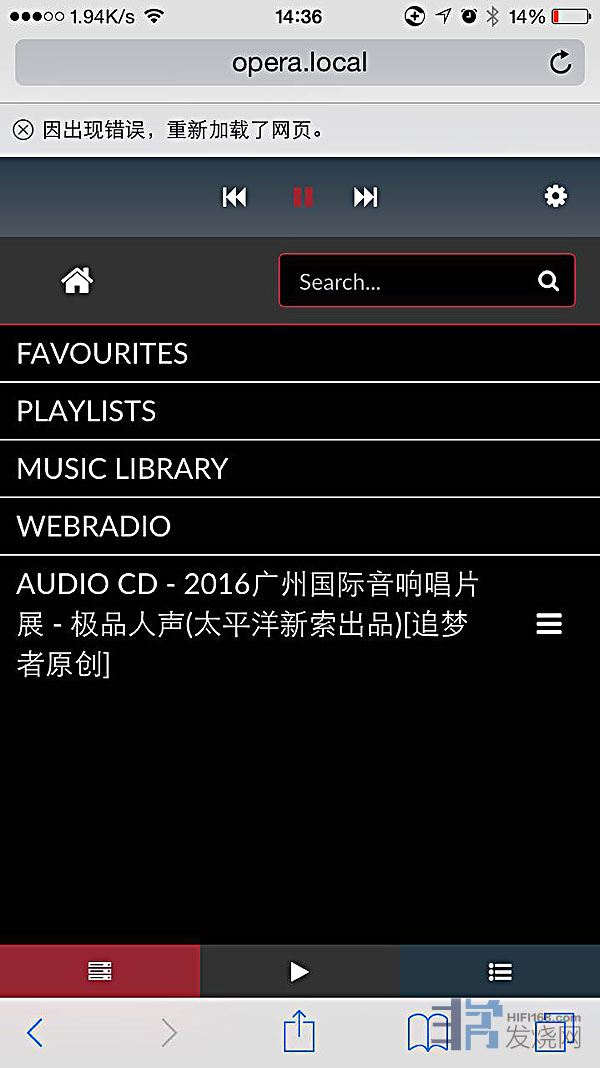The height and width of the screenshot is (1068, 600).
Task: Go back in Safari
Action: pos(35,1033)
